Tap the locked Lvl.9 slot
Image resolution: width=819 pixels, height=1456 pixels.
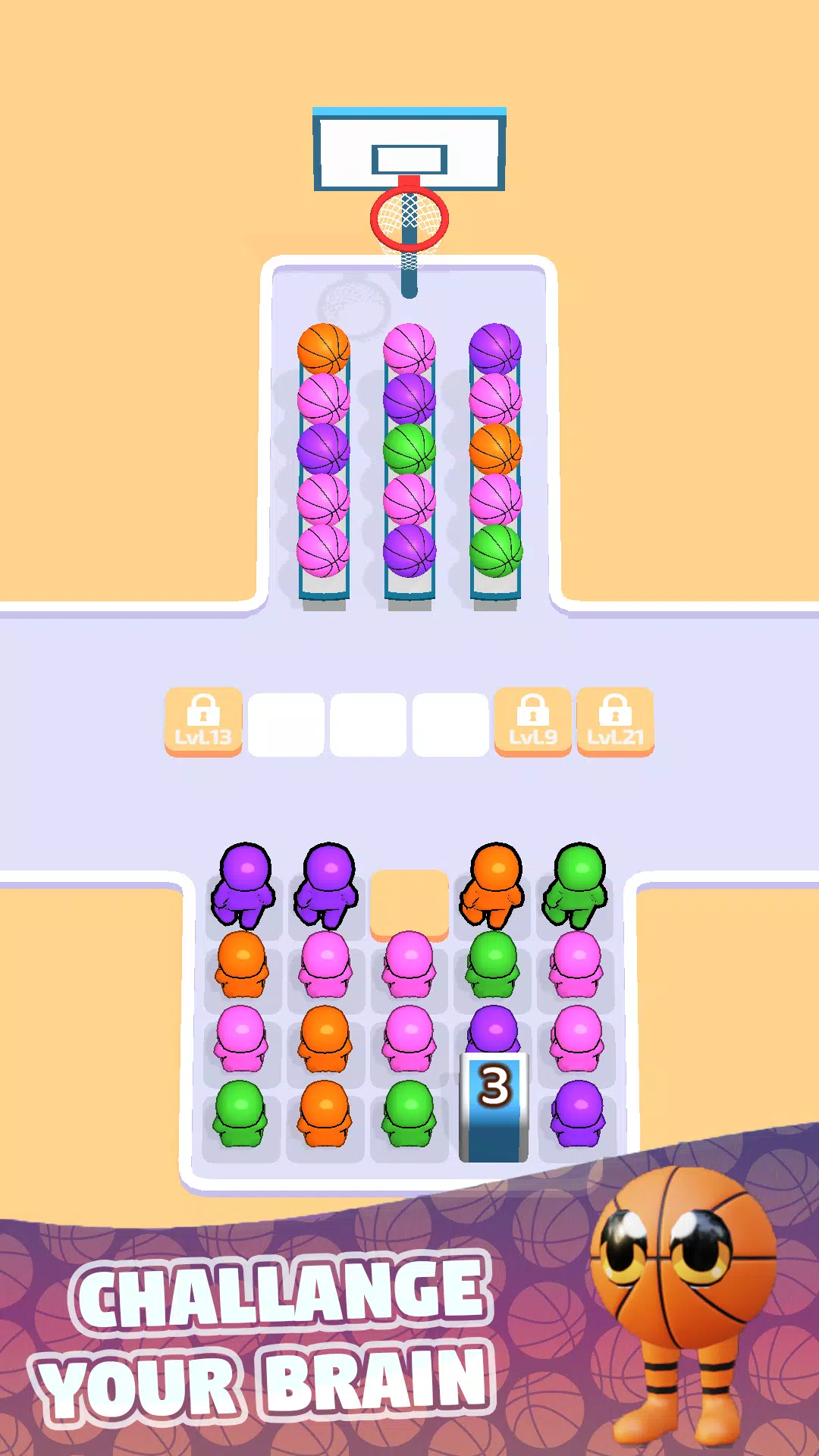[x=532, y=721]
